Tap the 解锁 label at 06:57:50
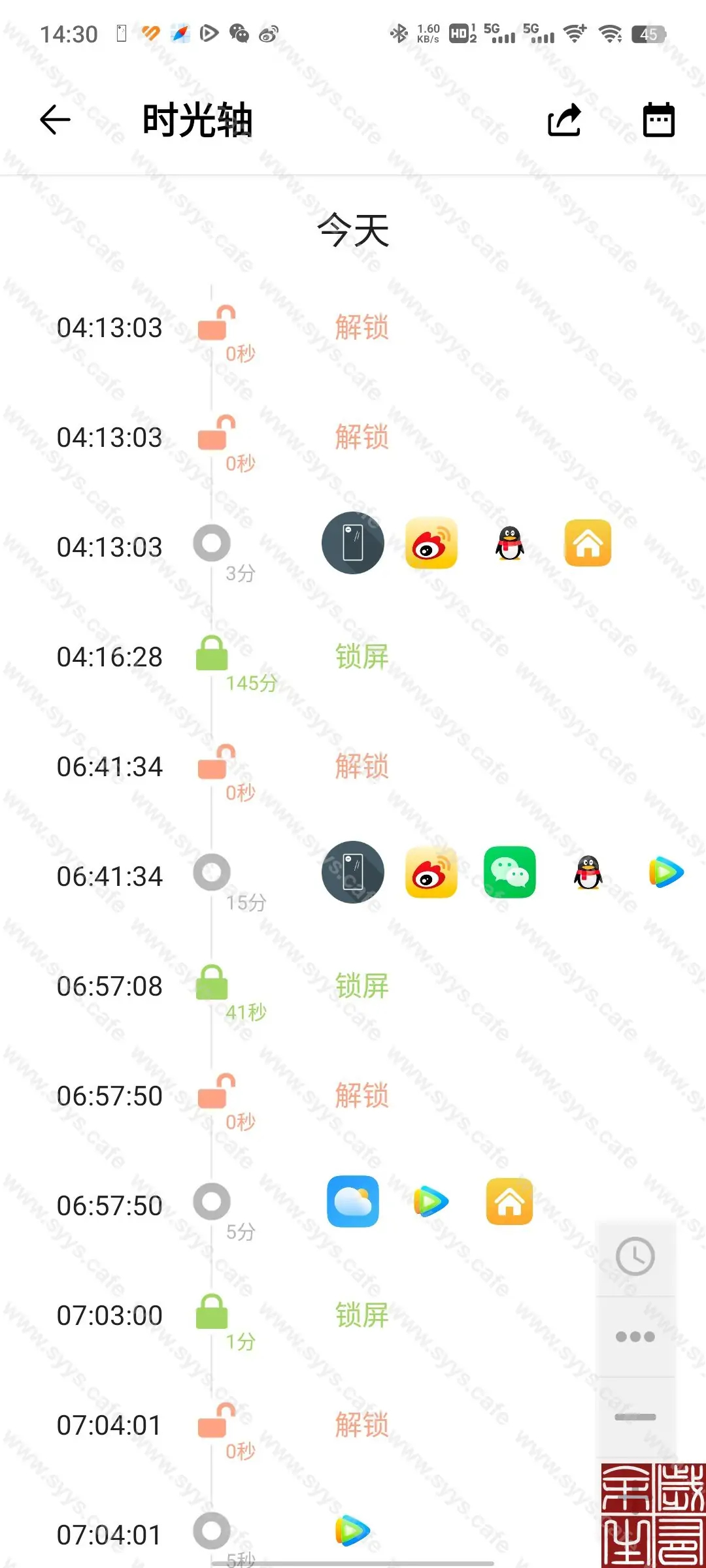The width and height of the screenshot is (706, 1568). tap(361, 1095)
